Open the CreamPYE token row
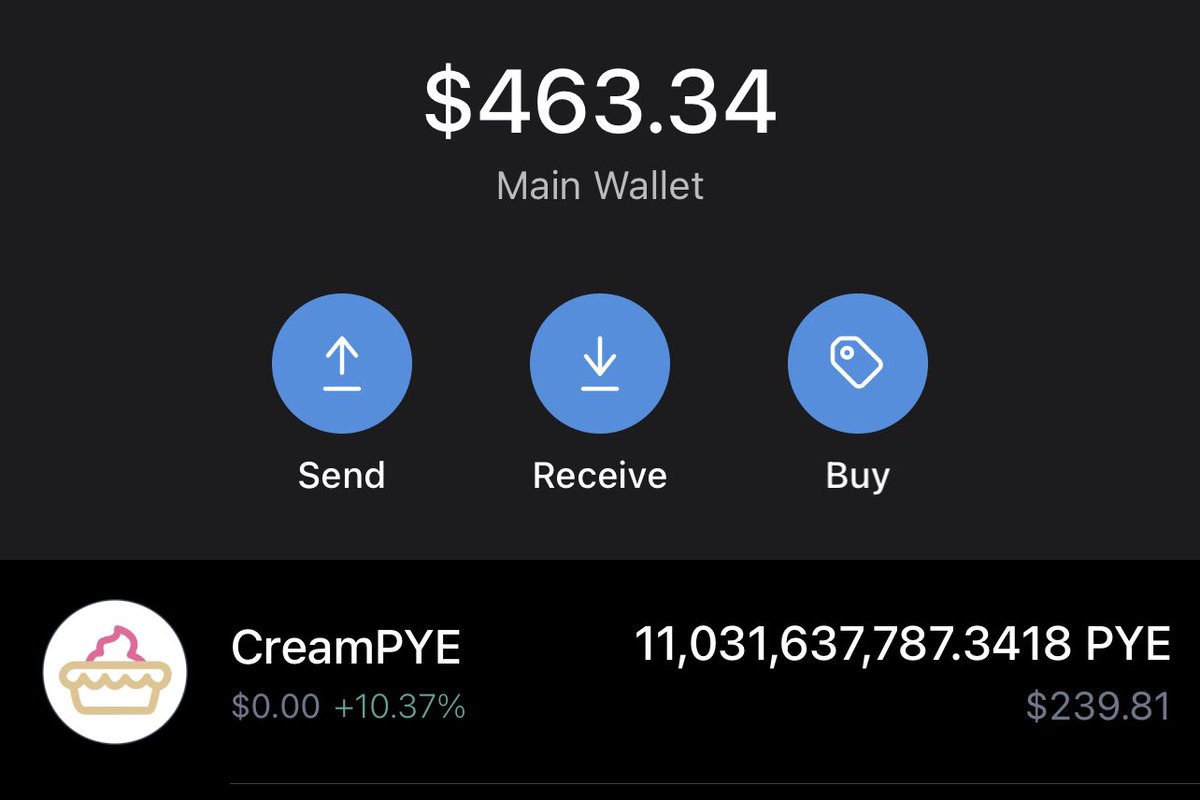The width and height of the screenshot is (1200, 800). coord(600,672)
